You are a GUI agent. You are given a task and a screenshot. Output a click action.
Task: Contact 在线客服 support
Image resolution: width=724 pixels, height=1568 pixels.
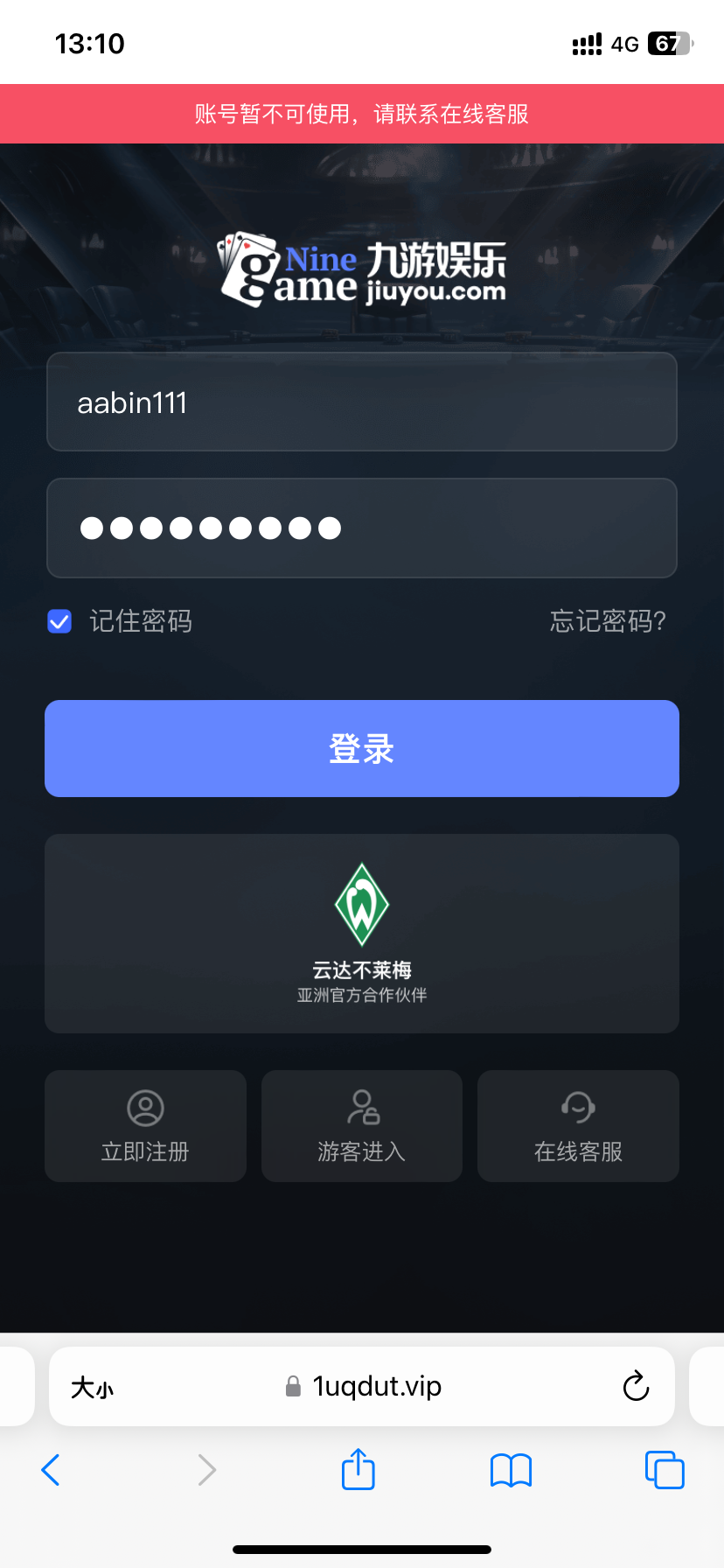pyautogui.click(x=578, y=1126)
